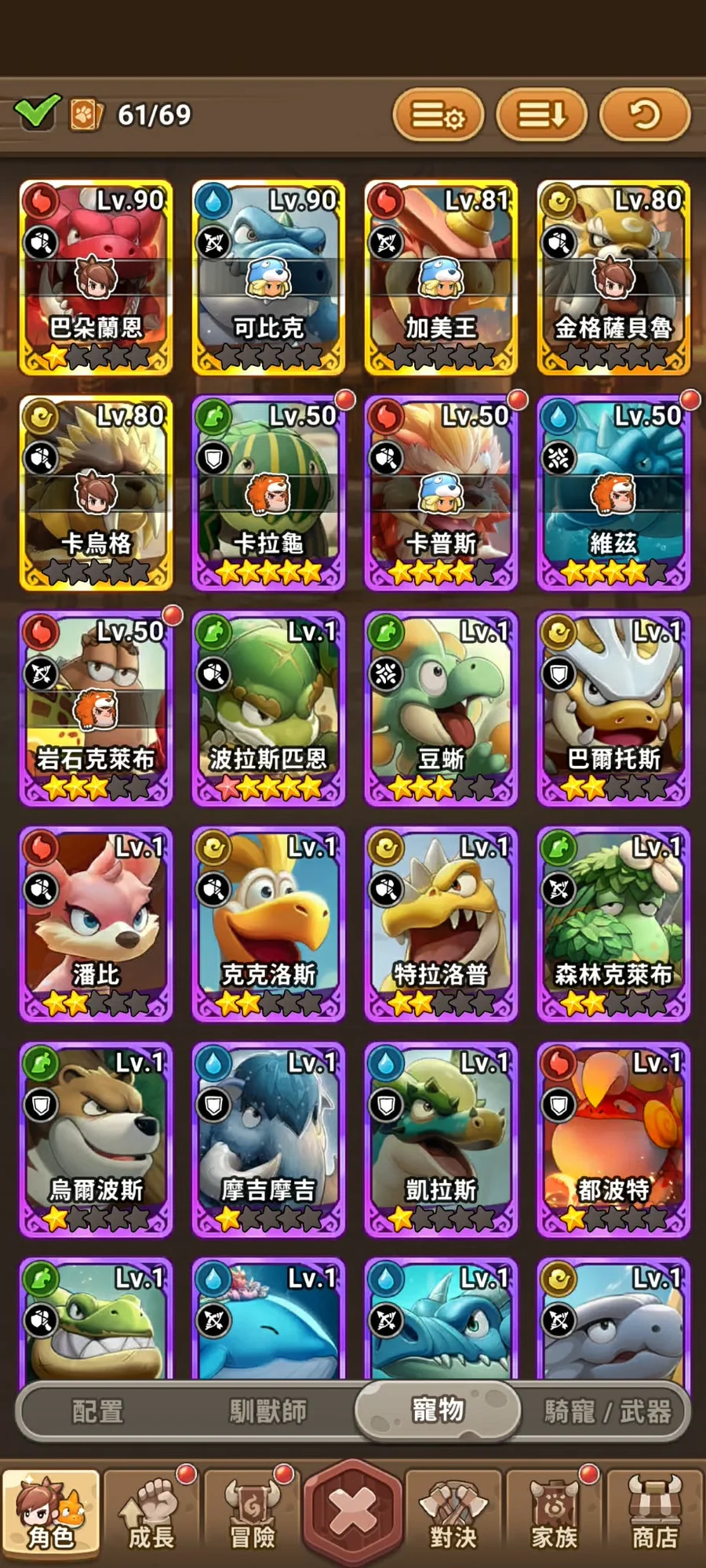This screenshot has height=1568, width=706.
Task: Open the 波拉斯匹恩 pet card
Action: coord(268,708)
